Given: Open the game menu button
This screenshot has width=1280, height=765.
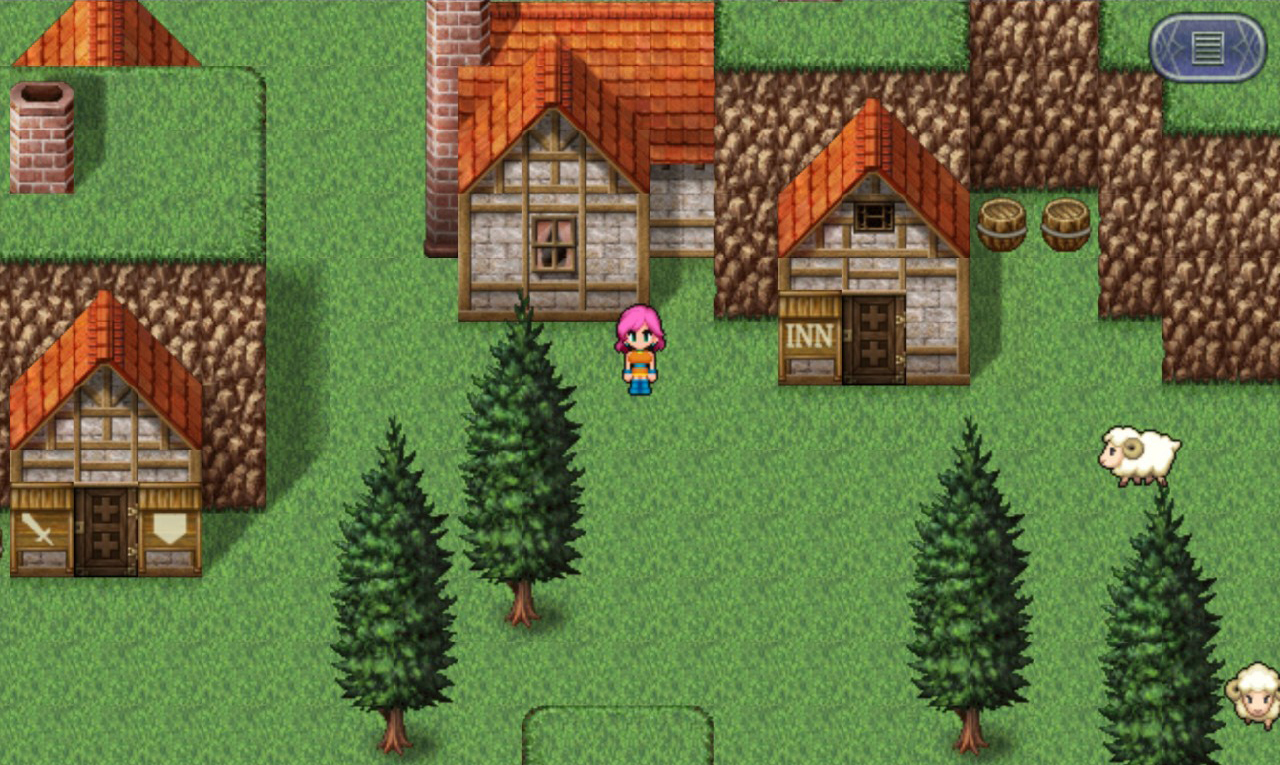Looking at the screenshot, I should 1208,47.
